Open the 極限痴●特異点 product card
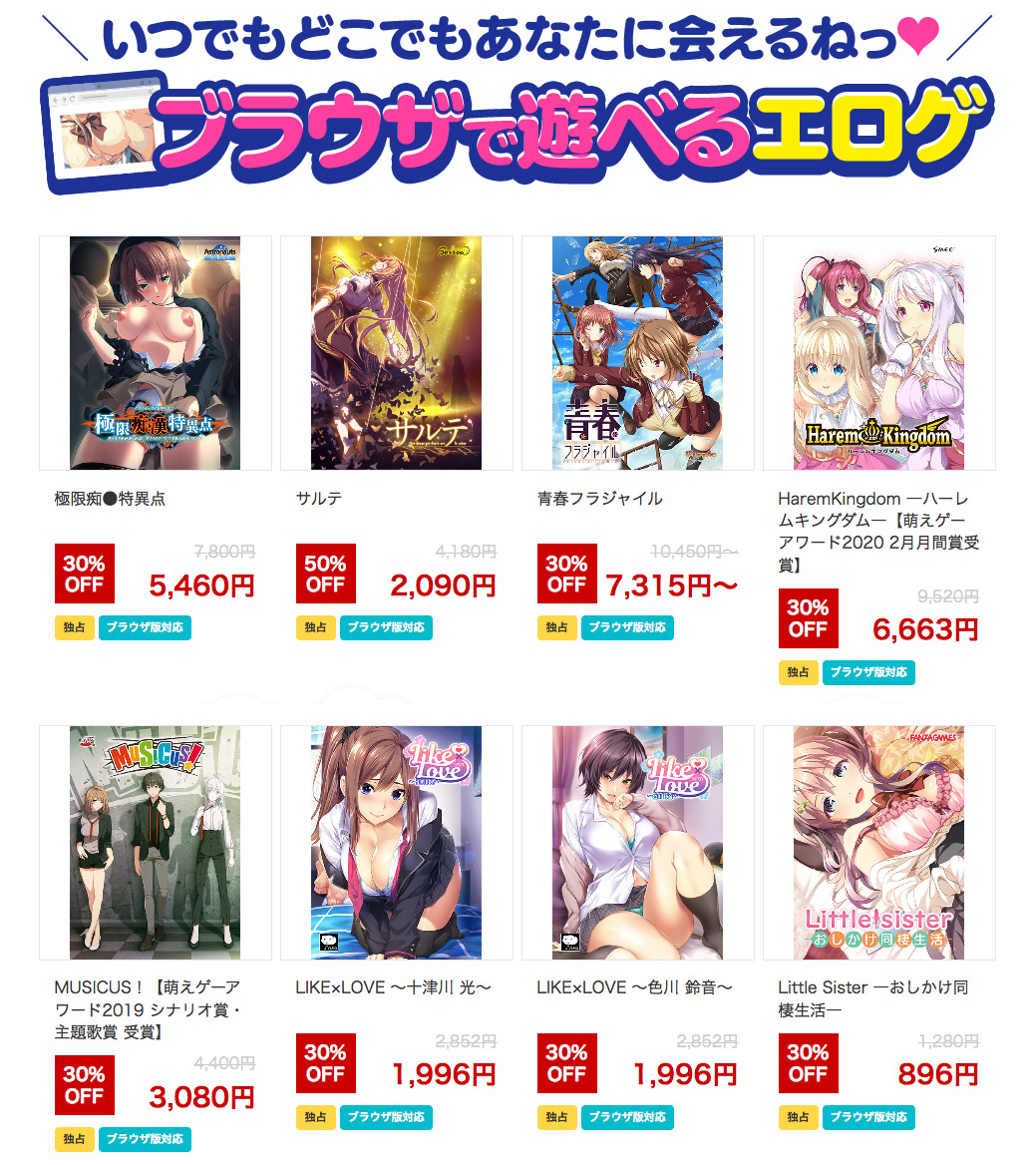 coord(156,353)
